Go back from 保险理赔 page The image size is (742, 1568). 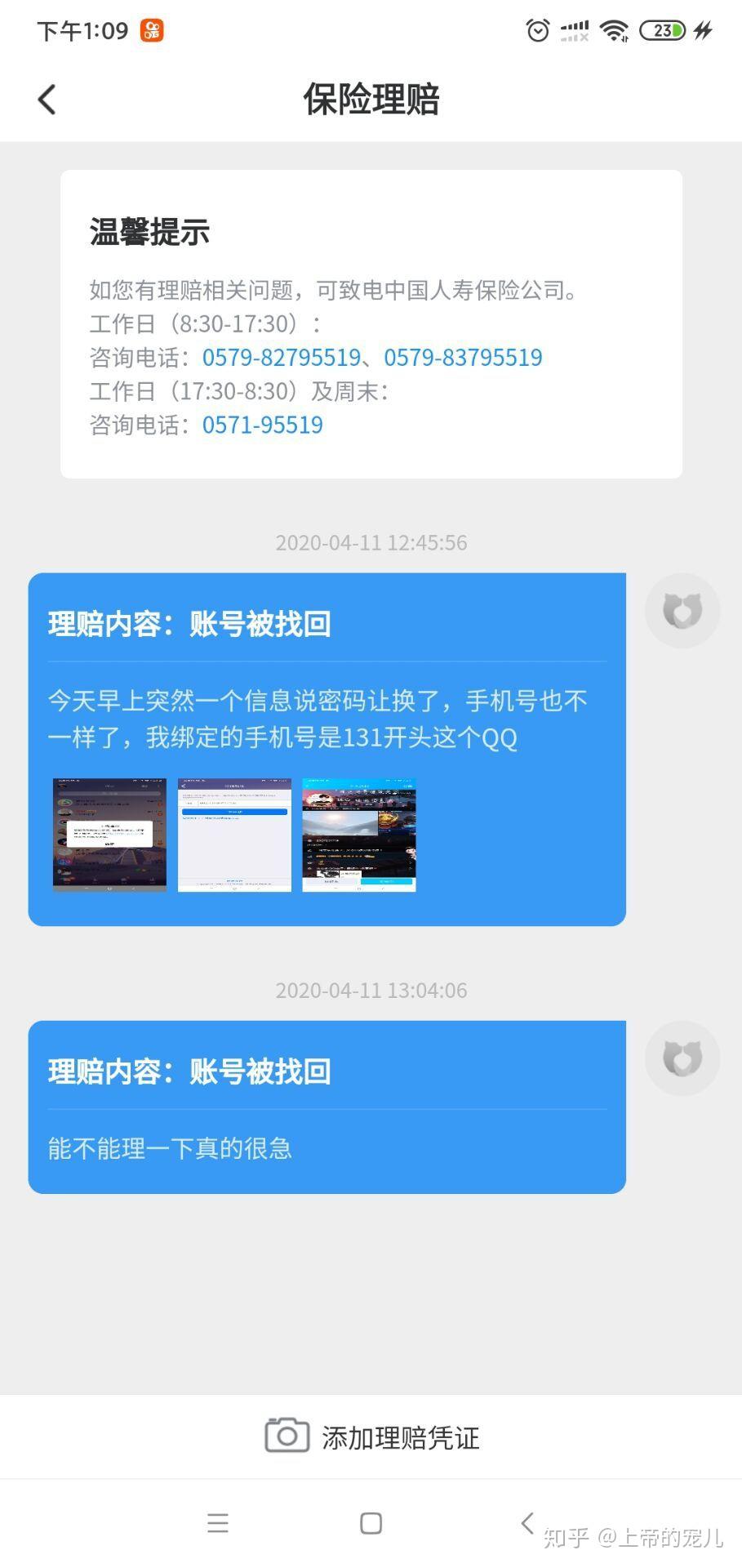click(47, 100)
